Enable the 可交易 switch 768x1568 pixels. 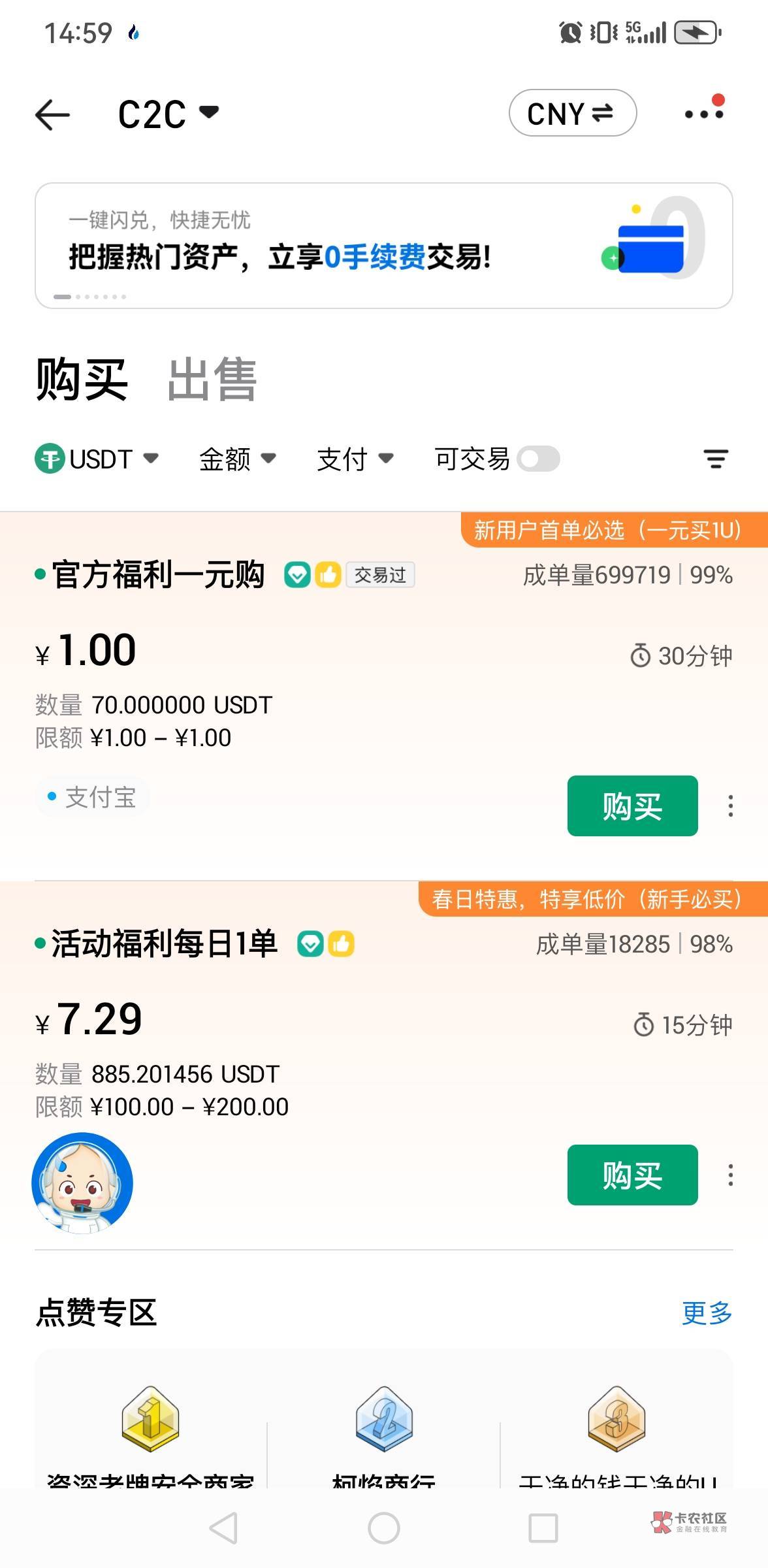(536, 459)
